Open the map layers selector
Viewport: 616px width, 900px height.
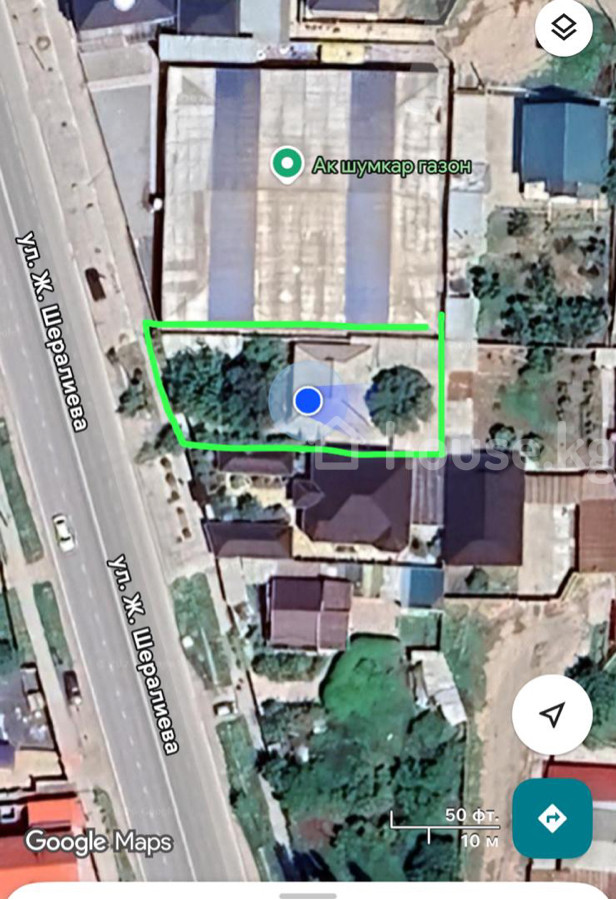(x=564, y=29)
